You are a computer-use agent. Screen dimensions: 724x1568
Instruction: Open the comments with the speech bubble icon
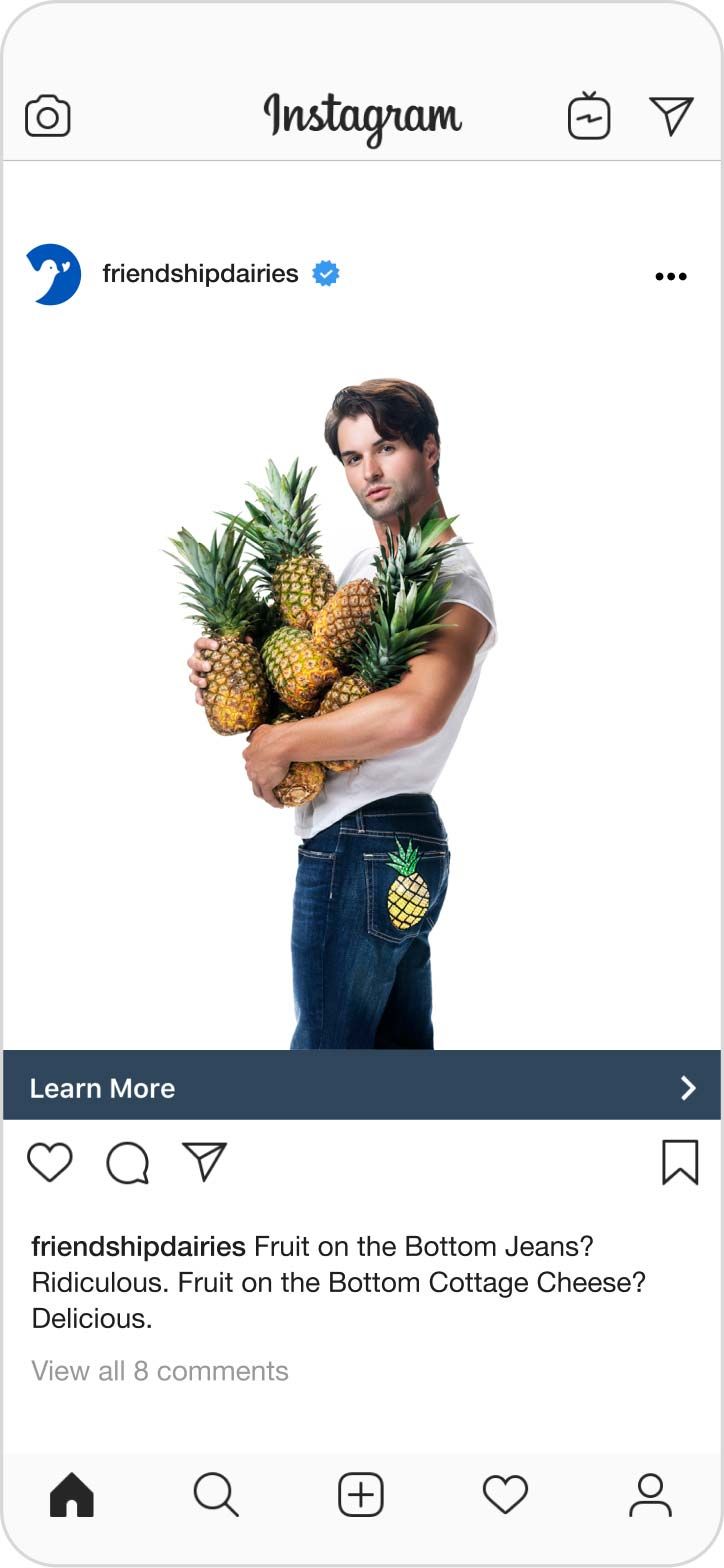[x=127, y=1163]
